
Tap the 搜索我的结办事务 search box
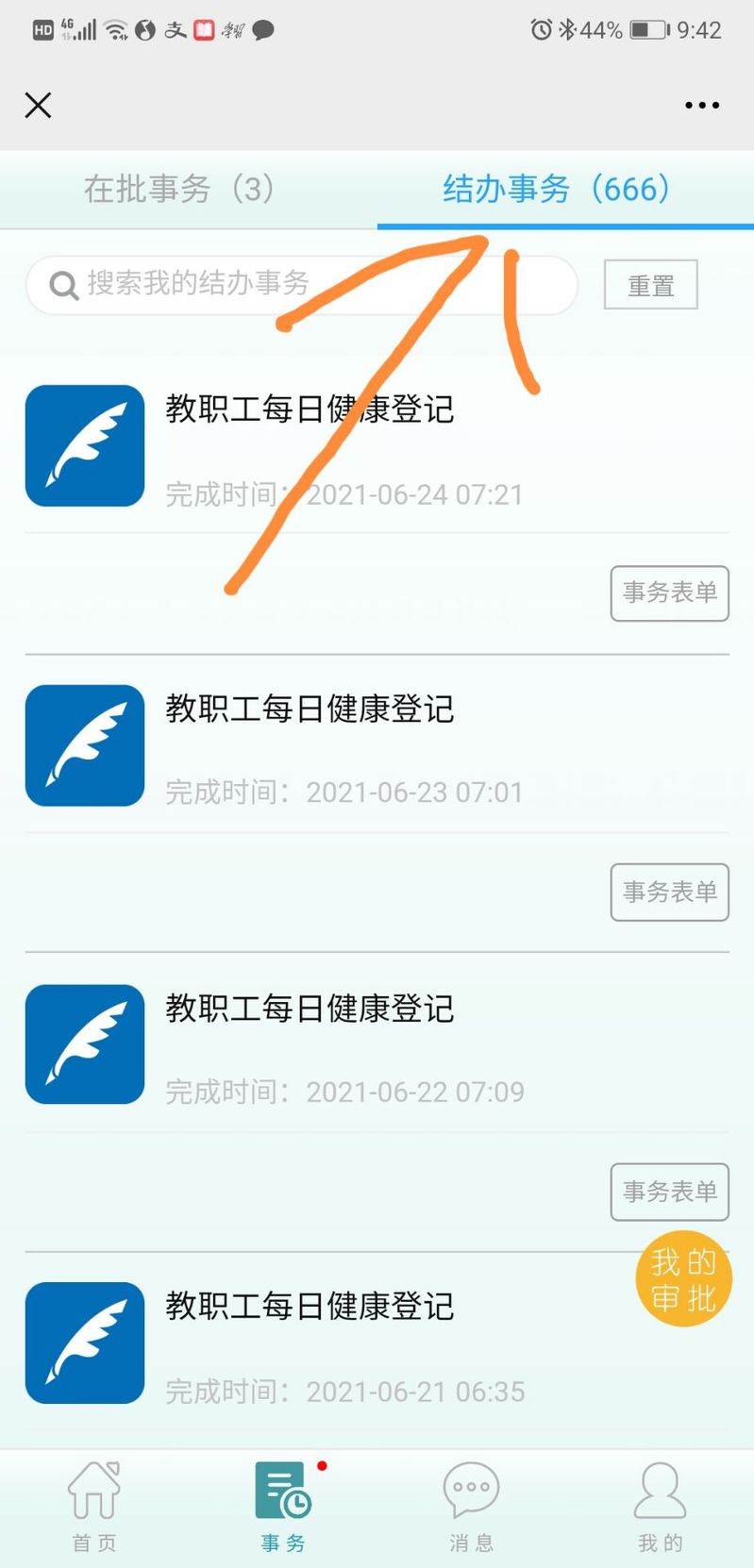(x=301, y=284)
